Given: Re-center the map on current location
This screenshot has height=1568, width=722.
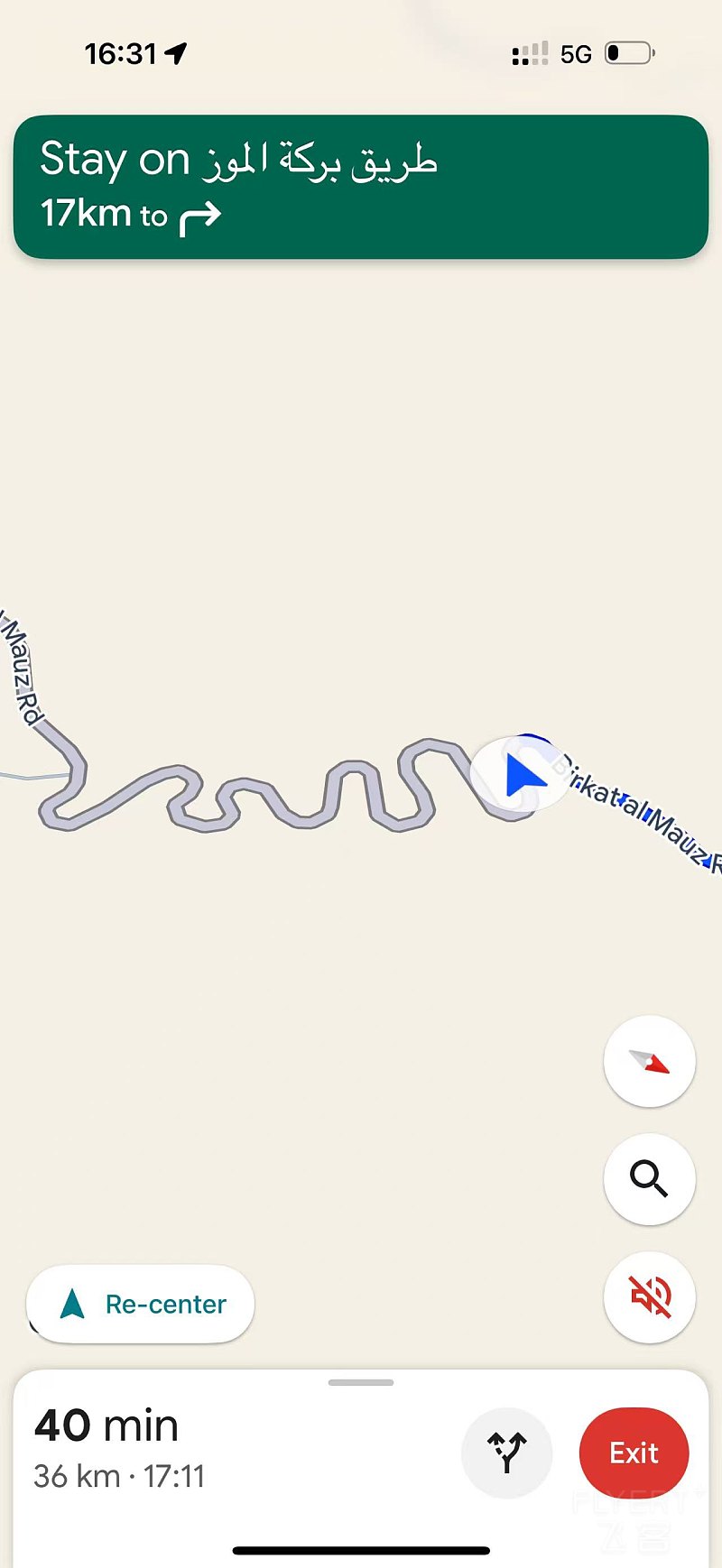Looking at the screenshot, I should pos(141,1304).
